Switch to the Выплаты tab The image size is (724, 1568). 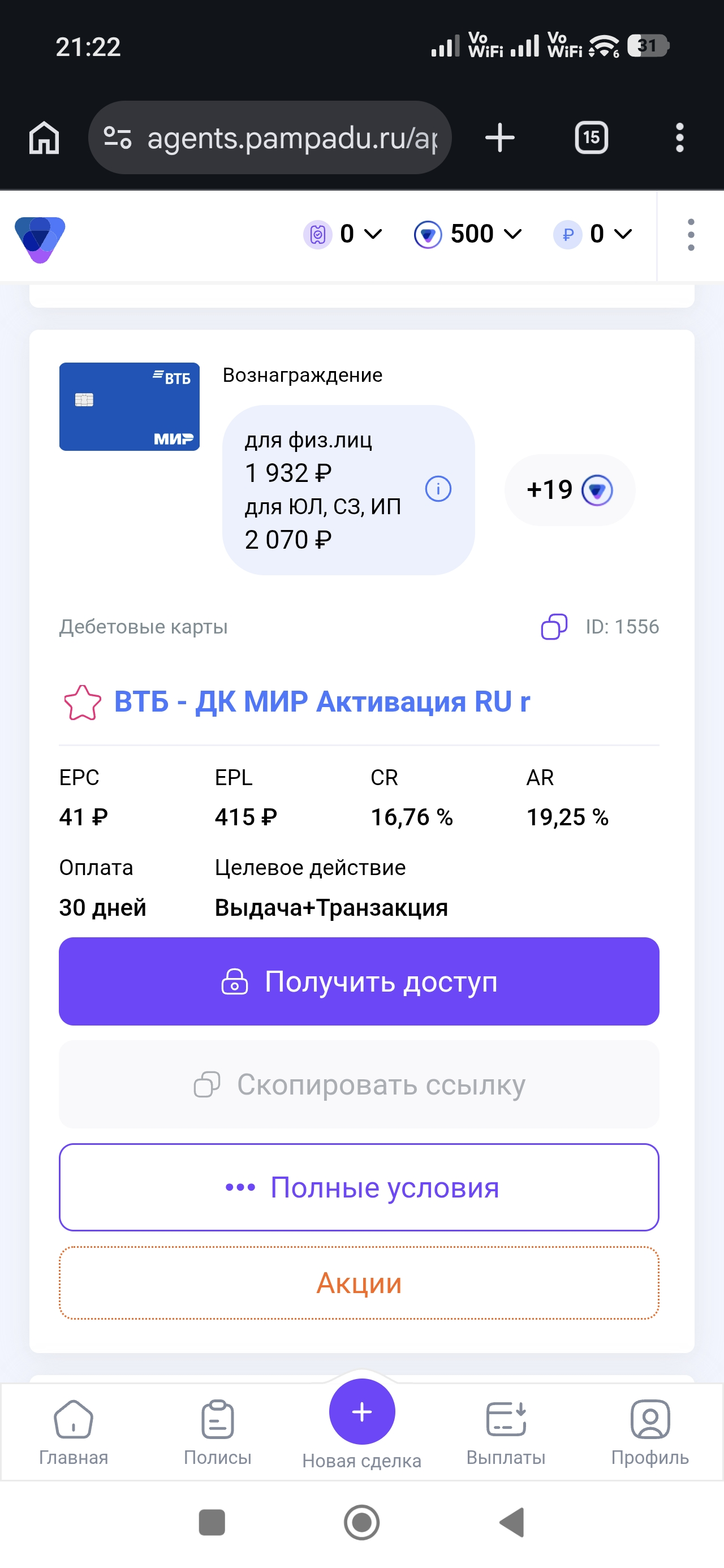point(506,1432)
